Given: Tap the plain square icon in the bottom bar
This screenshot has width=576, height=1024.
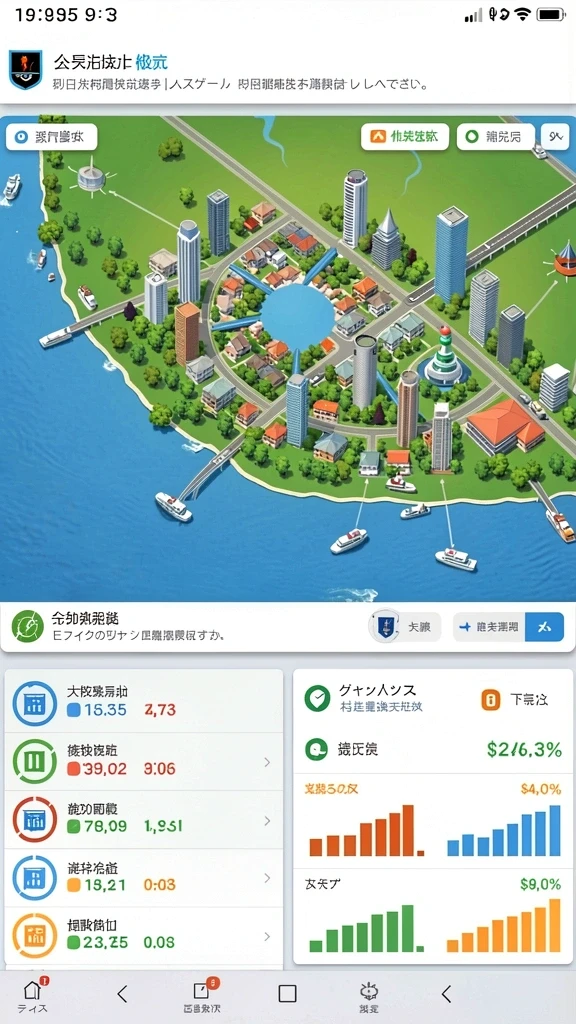Looking at the screenshot, I should (287, 994).
